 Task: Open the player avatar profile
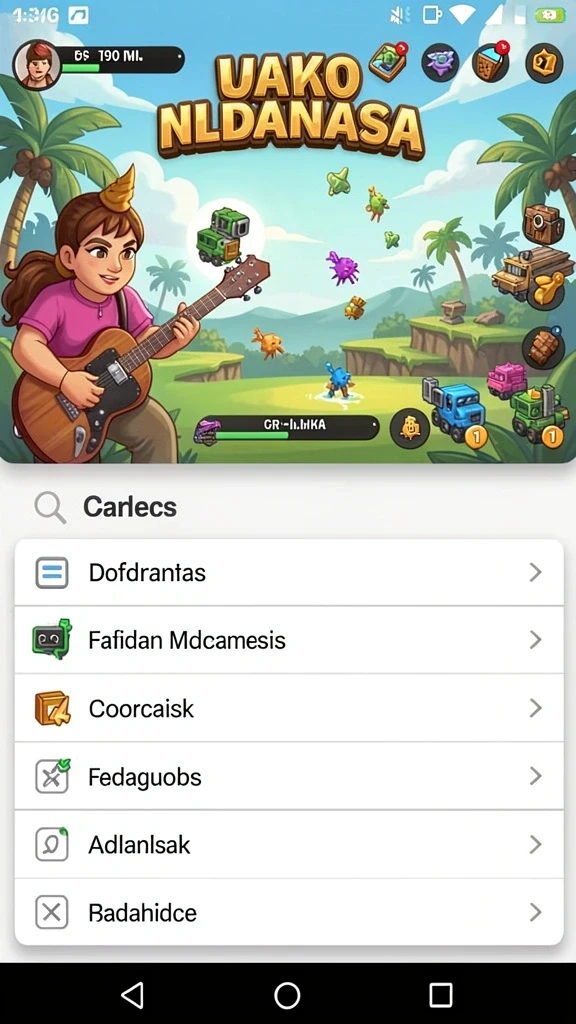[x=37, y=64]
